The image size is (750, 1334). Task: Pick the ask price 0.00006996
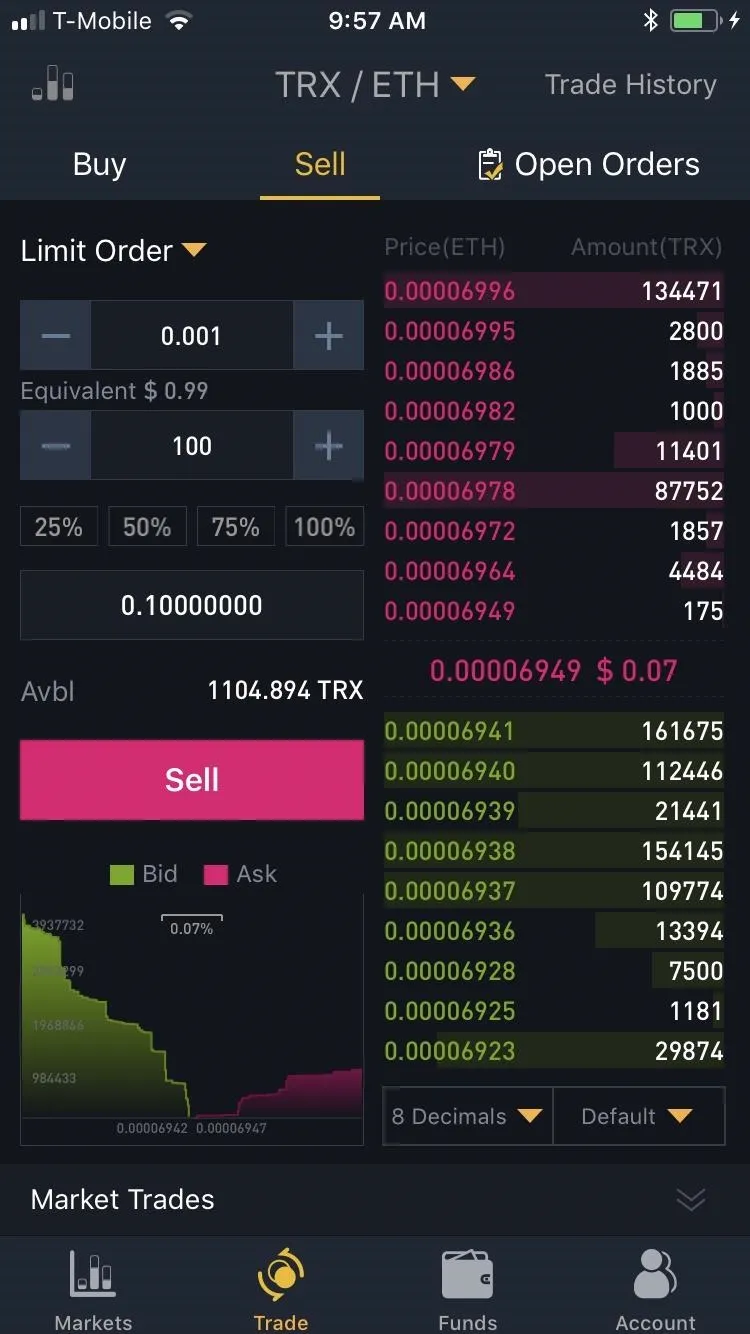(450, 291)
